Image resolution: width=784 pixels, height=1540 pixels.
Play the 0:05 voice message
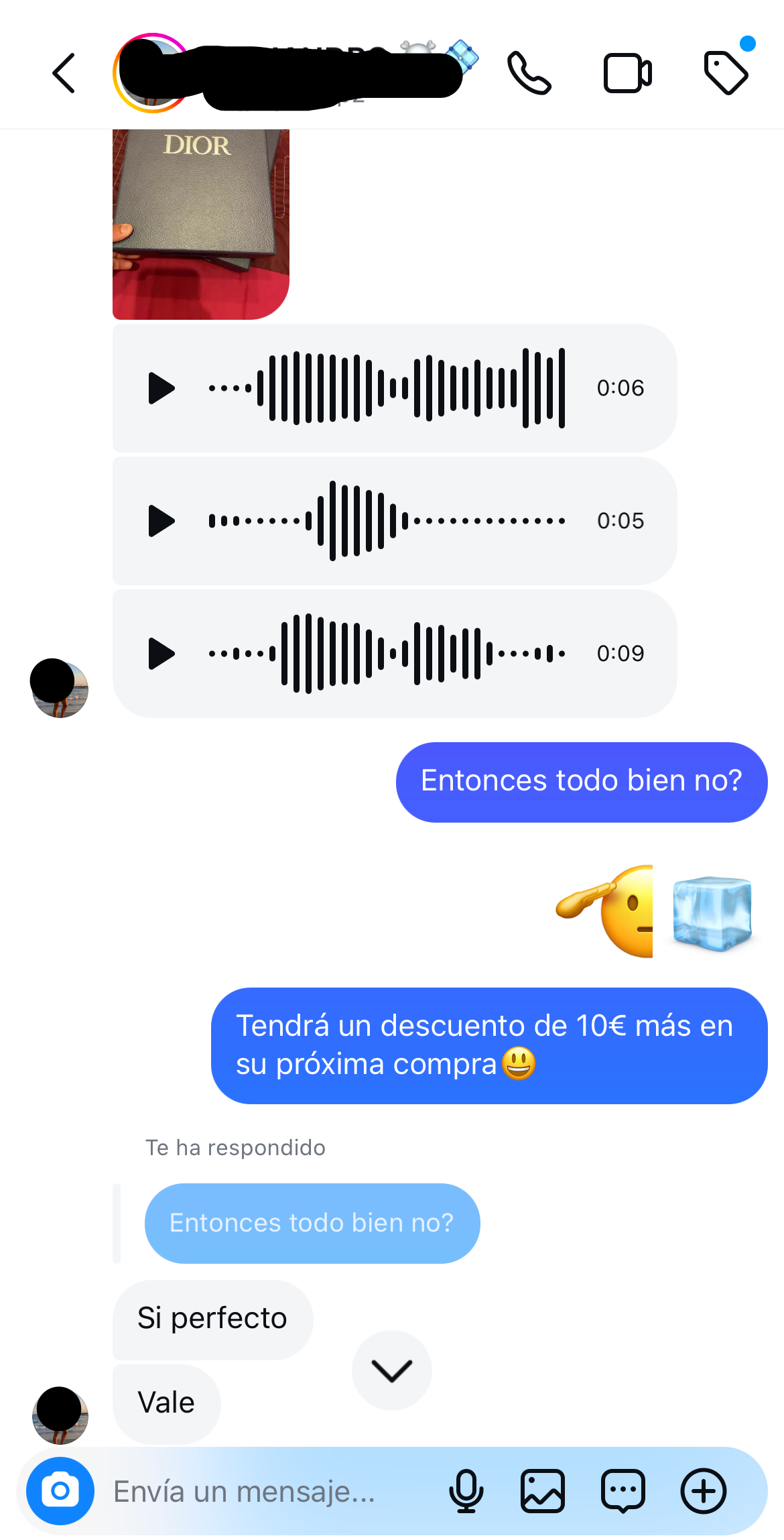(x=161, y=521)
